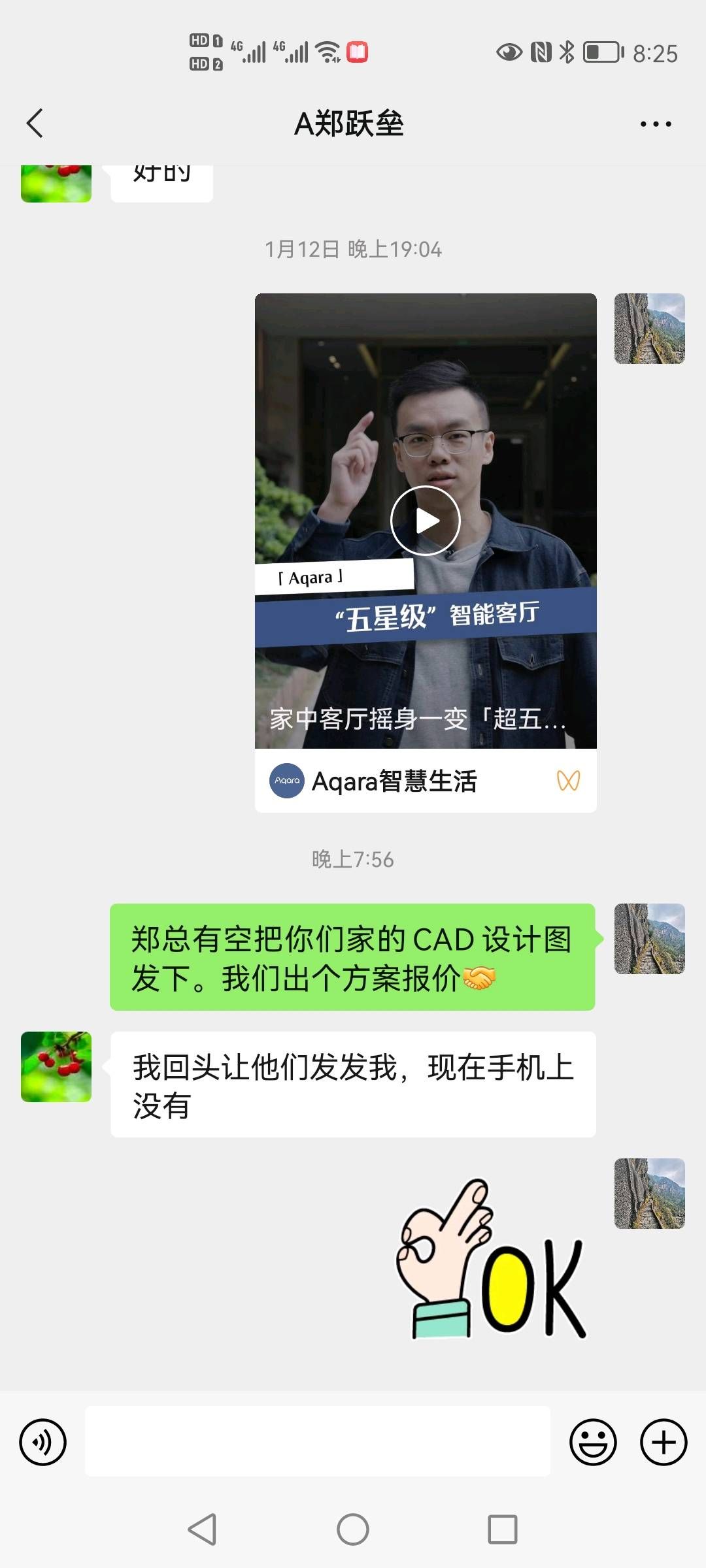The height and width of the screenshot is (1568, 706).
Task: Open system recent apps
Action: point(502,1529)
